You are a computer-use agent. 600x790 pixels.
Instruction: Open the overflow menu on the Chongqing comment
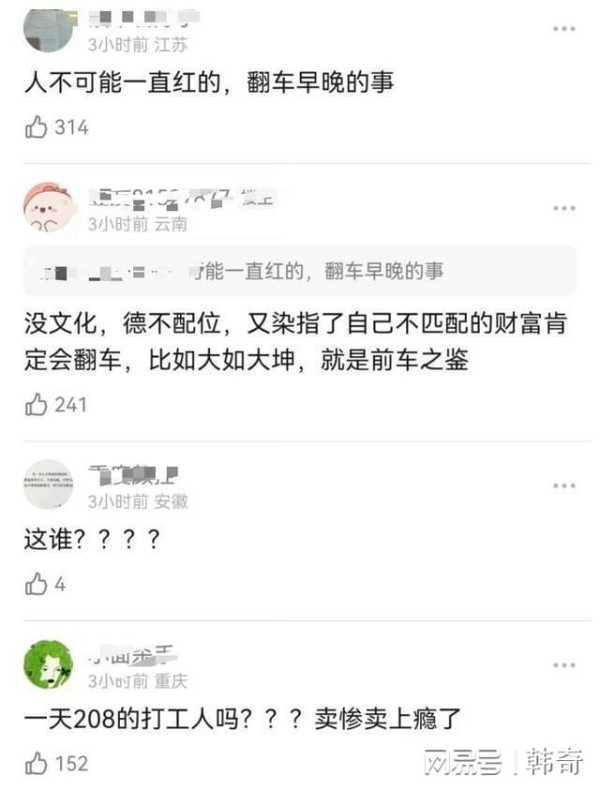click(x=564, y=665)
